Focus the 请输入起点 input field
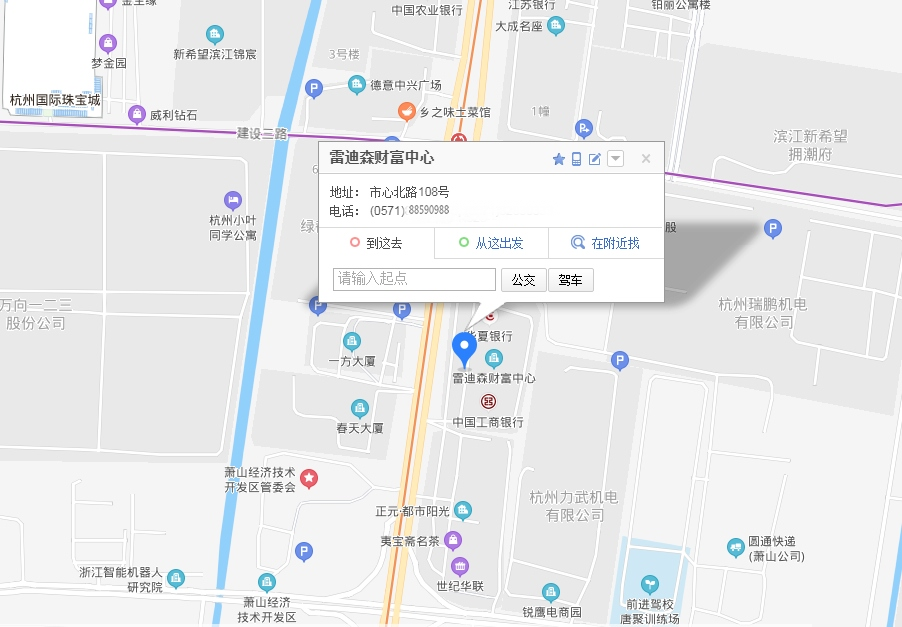This screenshot has height=627, width=902. click(x=414, y=279)
